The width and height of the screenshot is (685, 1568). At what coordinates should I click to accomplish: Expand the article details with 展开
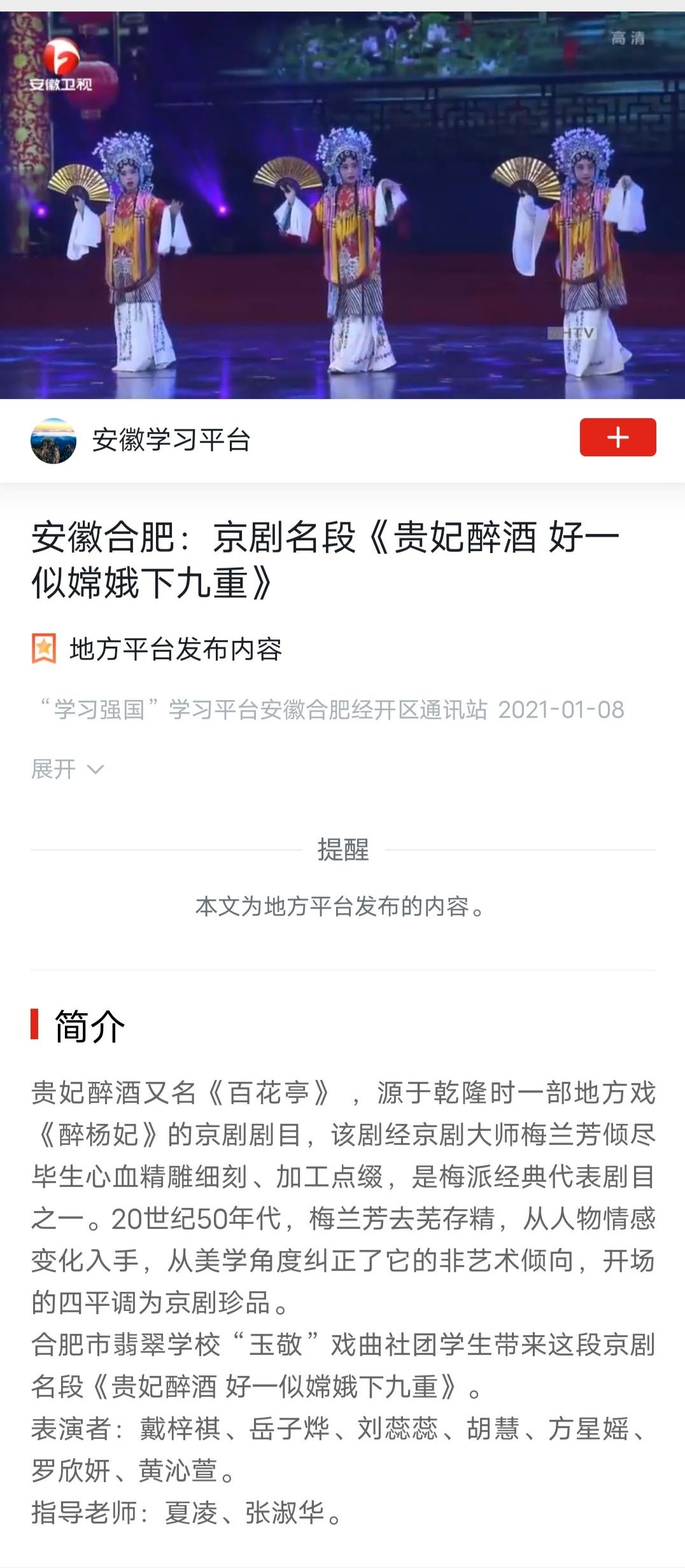67,769
